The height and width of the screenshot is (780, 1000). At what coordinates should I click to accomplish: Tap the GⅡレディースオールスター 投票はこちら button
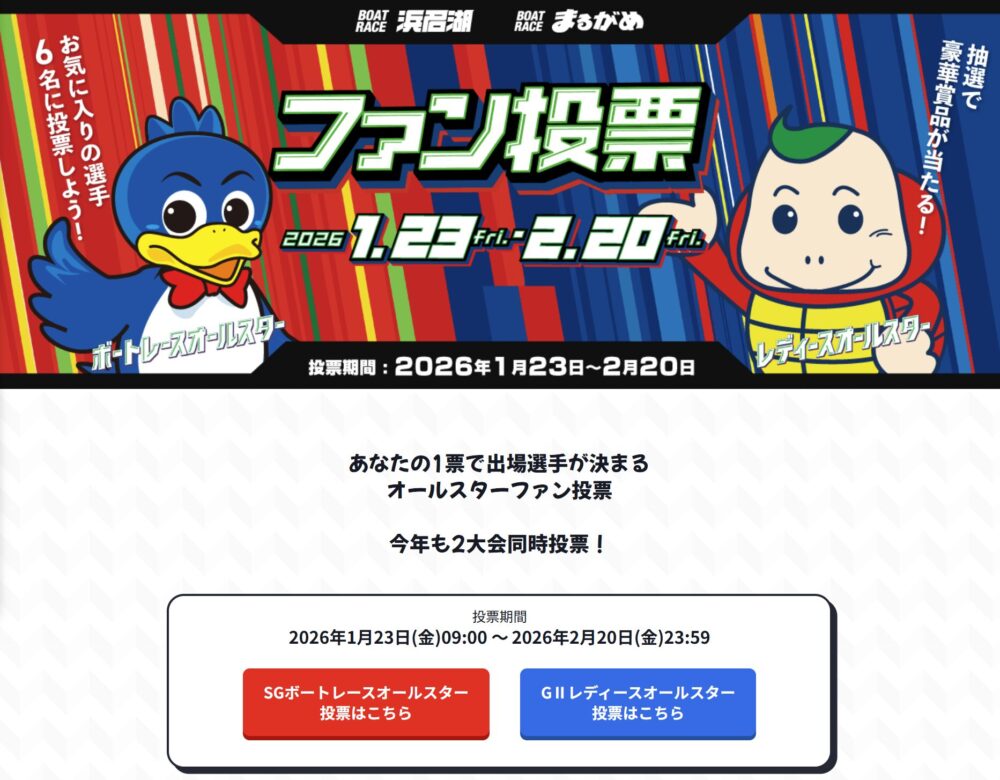point(638,703)
